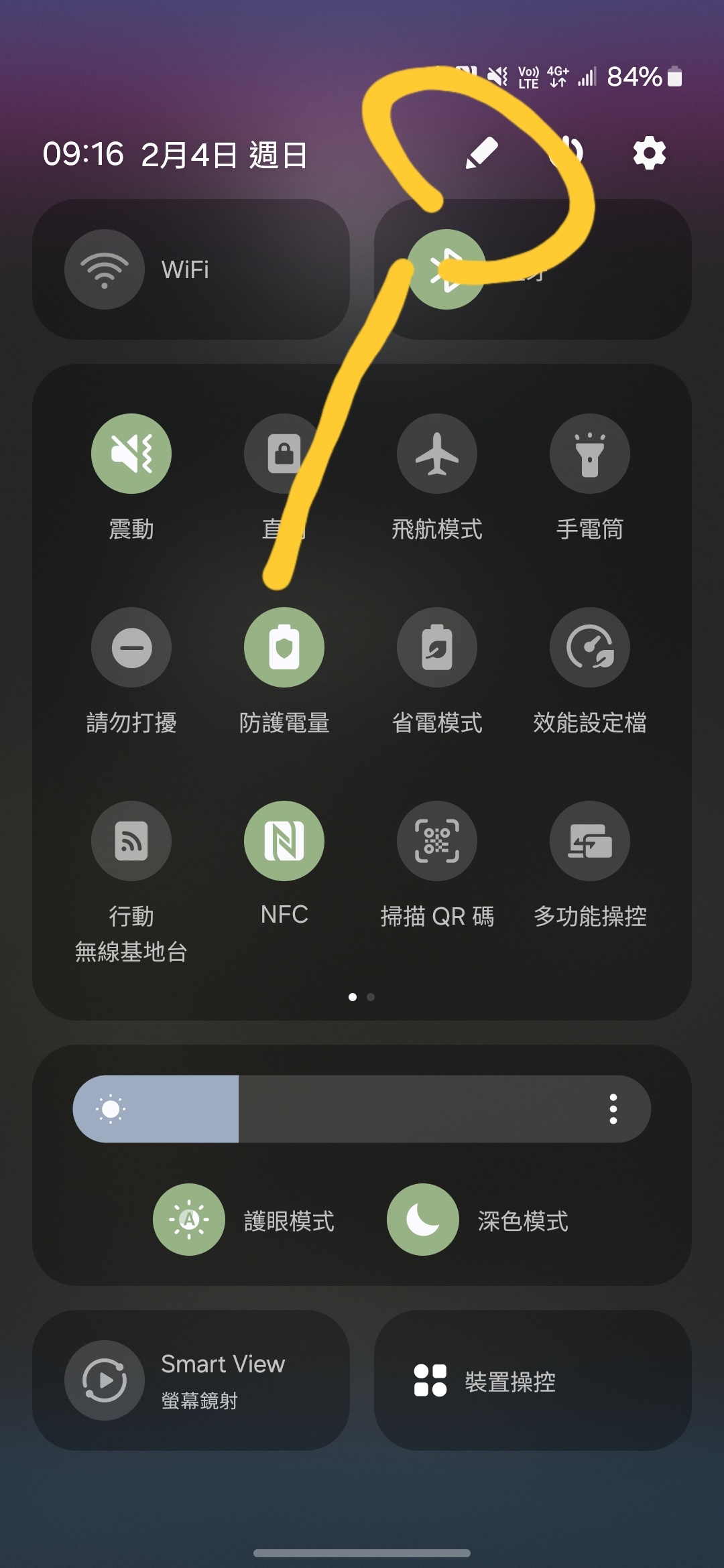The image size is (724, 1568).
Task: Enable 飛航模式 airplane mode
Action: click(x=437, y=454)
